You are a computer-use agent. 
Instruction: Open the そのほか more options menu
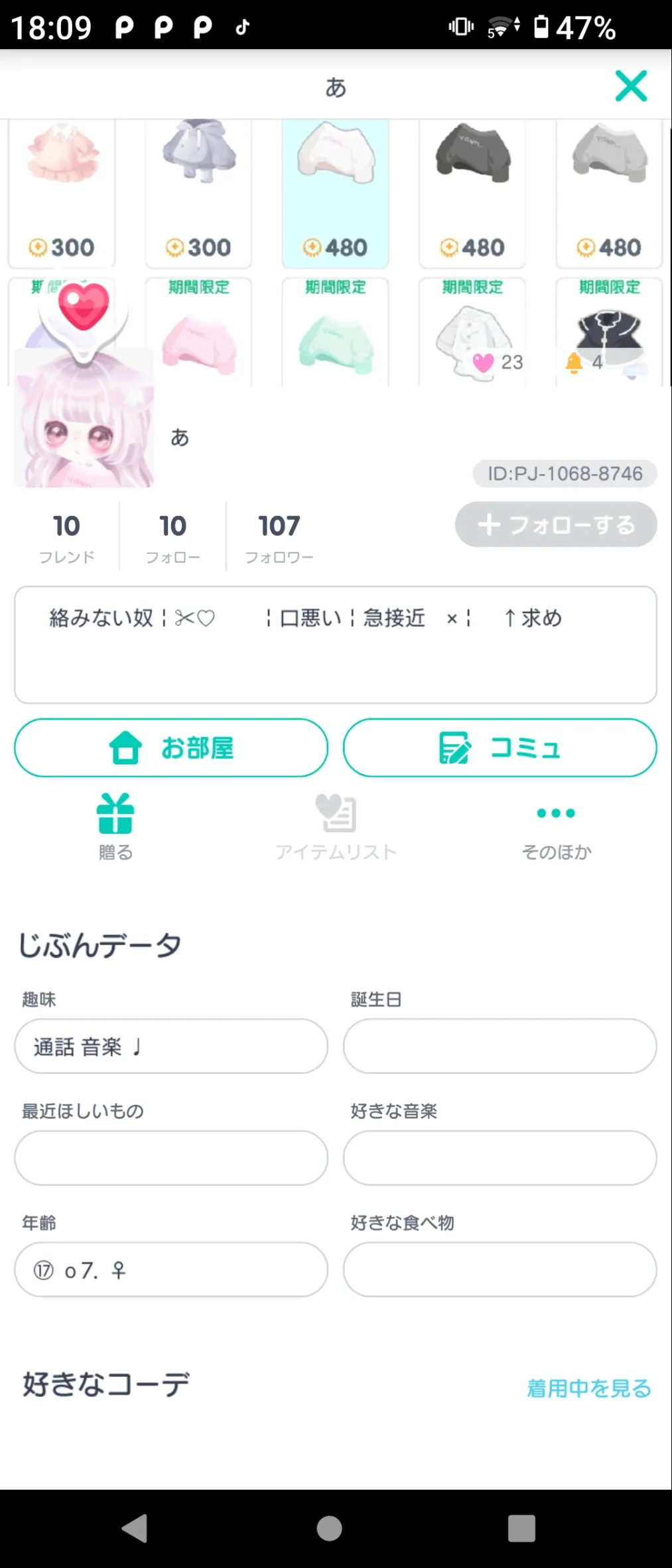(x=556, y=826)
